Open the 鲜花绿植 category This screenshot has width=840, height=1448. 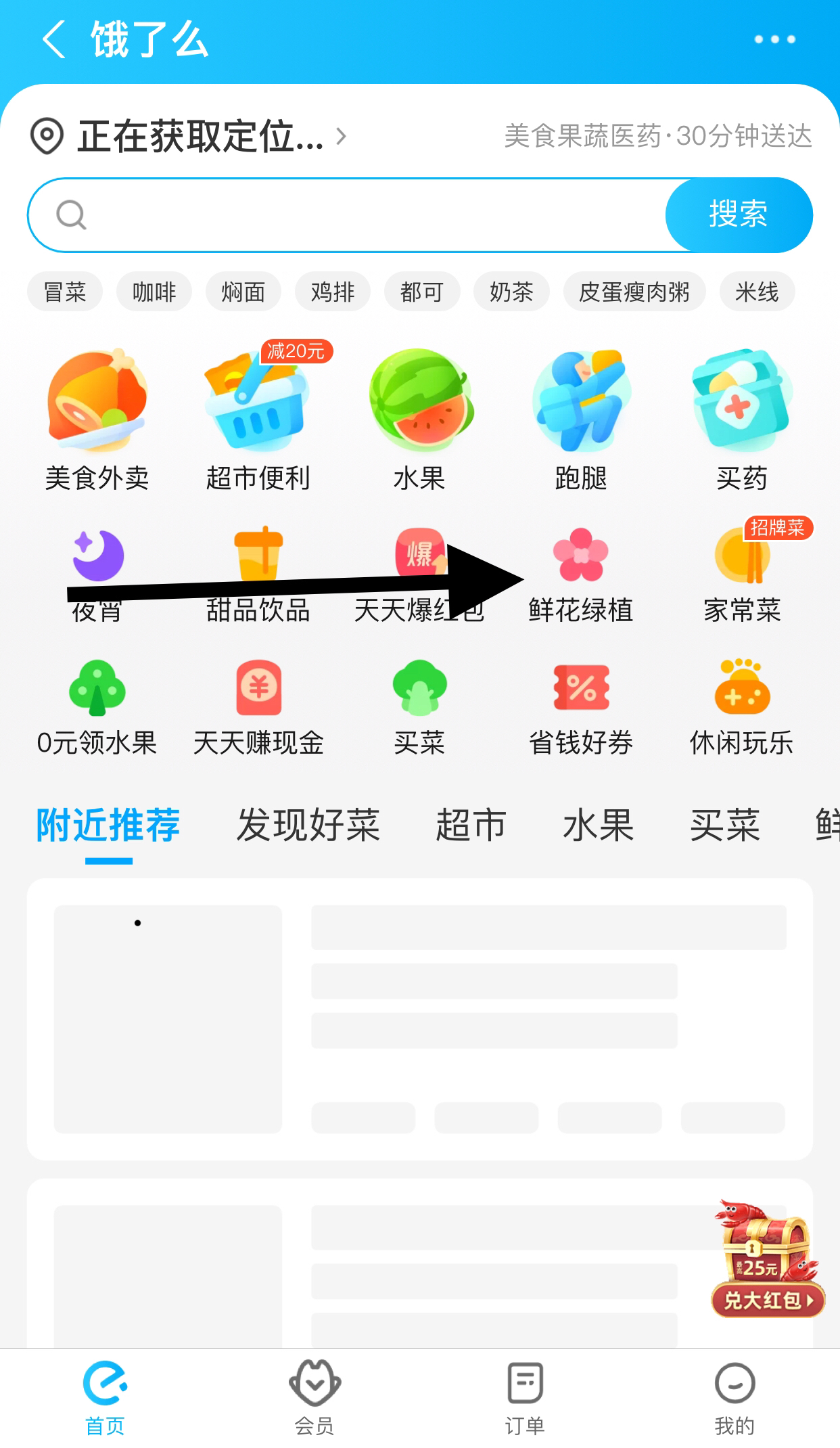pyautogui.click(x=580, y=575)
